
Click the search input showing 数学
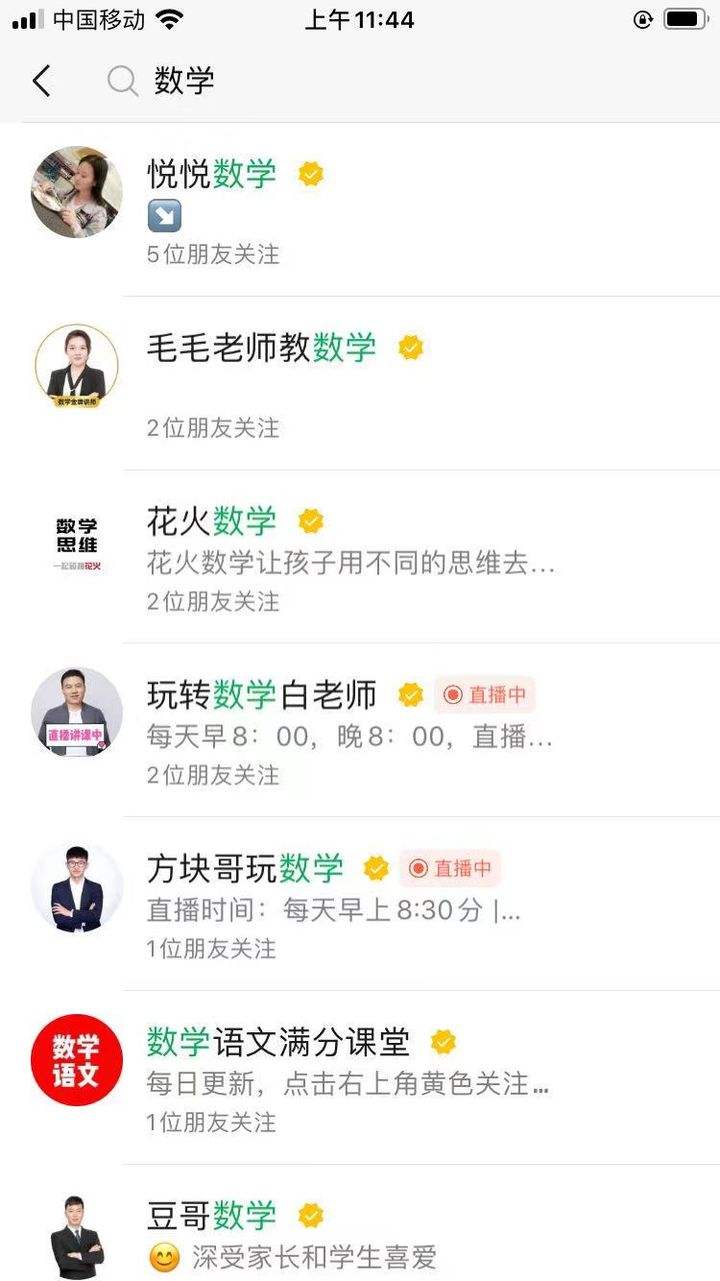pyautogui.click(x=185, y=81)
